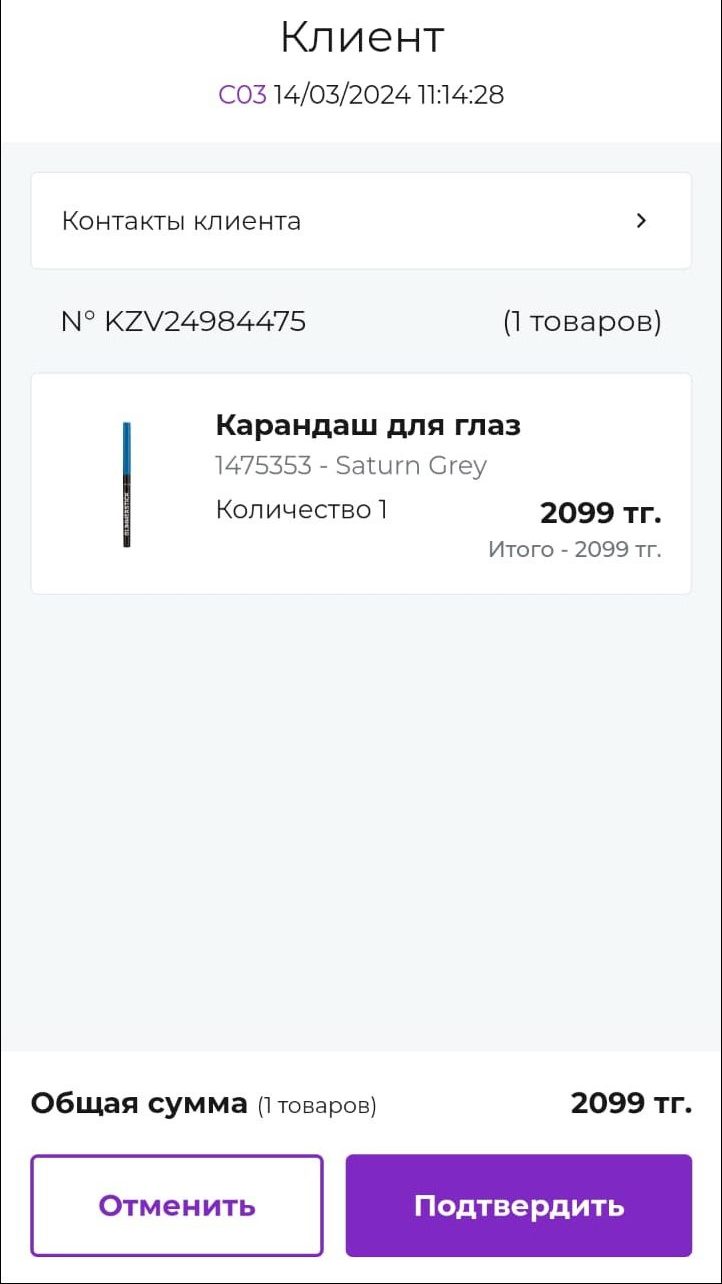Select the product card for the eye pencil

(361, 481)
